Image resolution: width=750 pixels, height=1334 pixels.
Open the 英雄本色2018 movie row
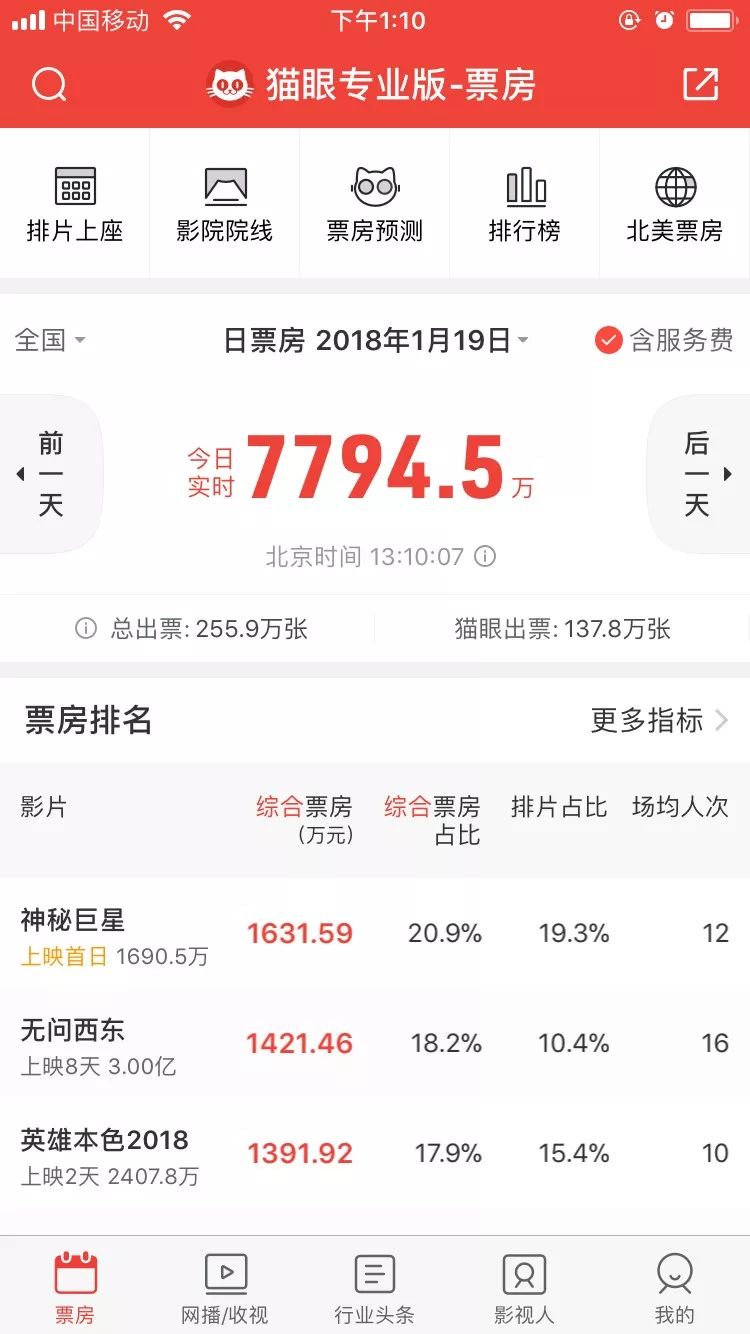coord(375,1154)
